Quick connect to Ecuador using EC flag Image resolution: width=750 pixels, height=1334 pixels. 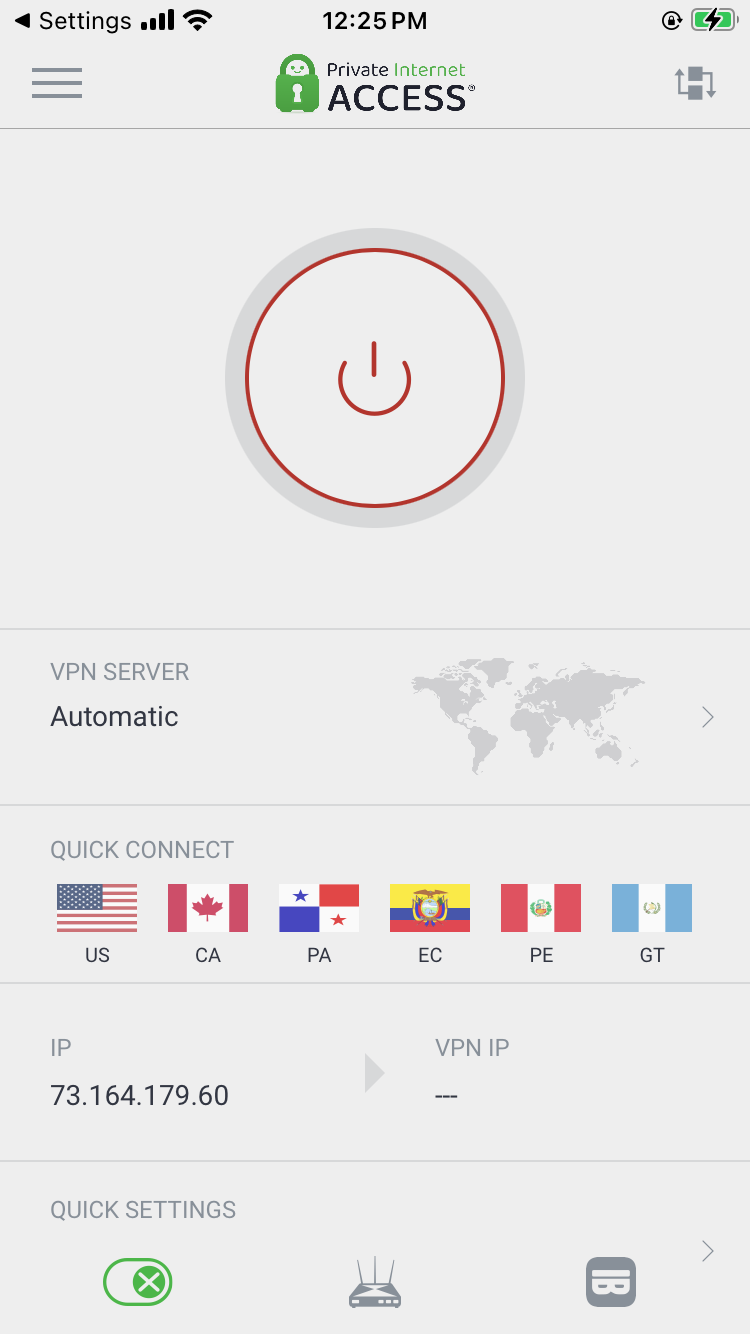coord(429,907)
